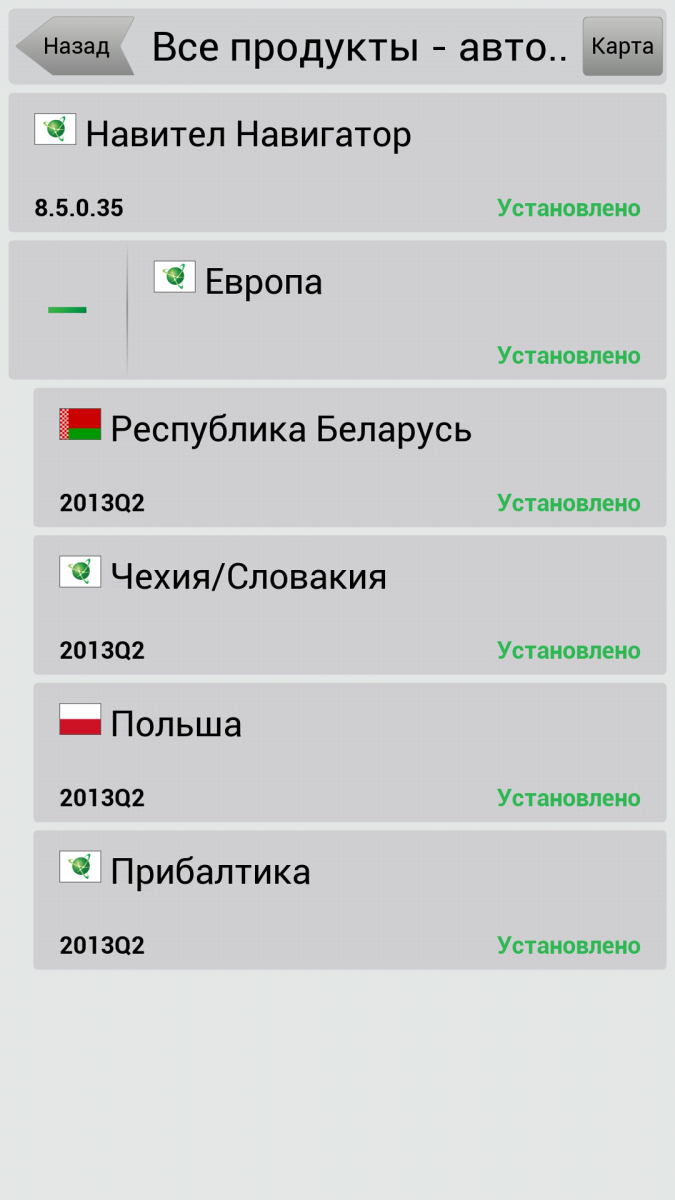Screen dimensions: 675x1200
Task: Open the Навител Навигатор product row
Action: [337, 163]
